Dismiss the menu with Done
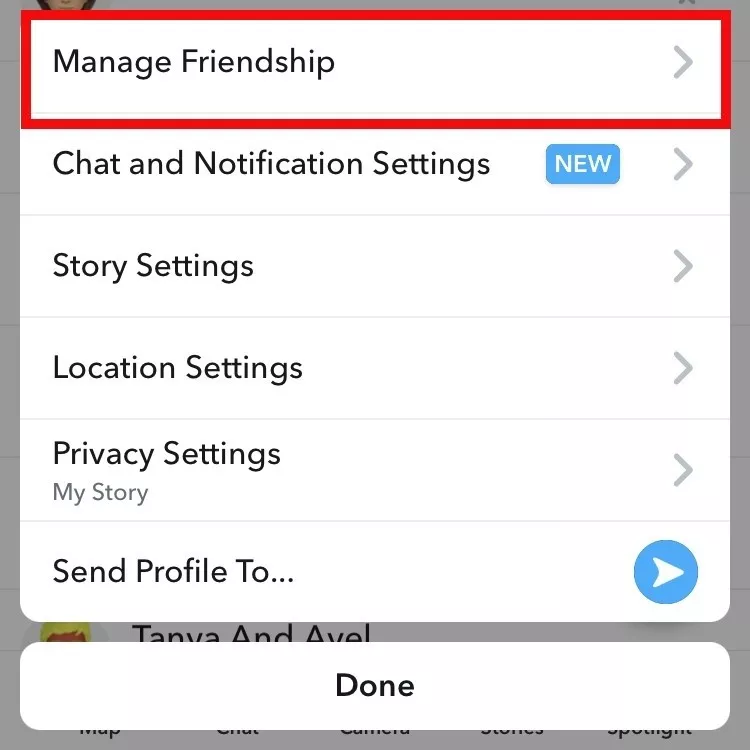This screenshot has height=750, width=750. (x=374, y=685)
